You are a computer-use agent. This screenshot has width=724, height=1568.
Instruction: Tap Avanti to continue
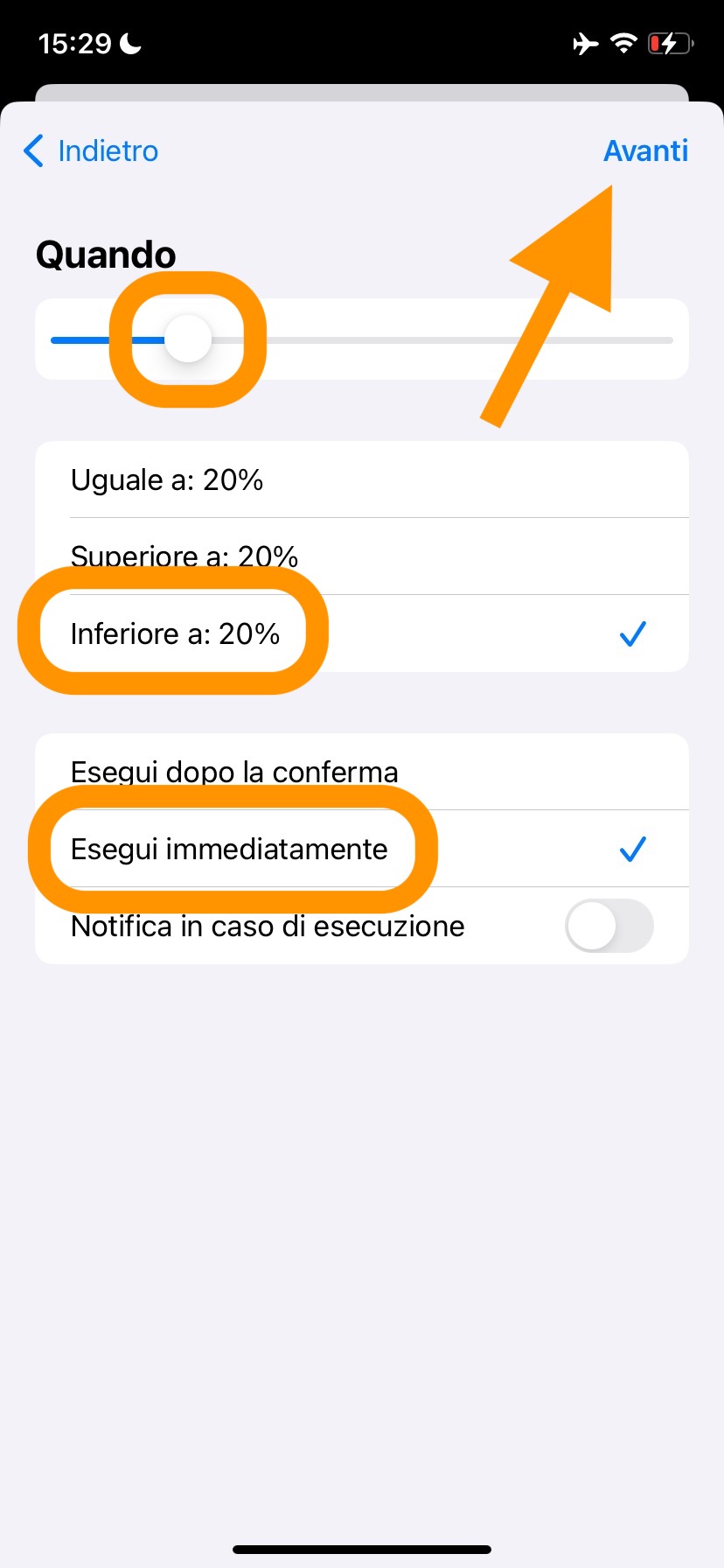click(x=645, y=150)
